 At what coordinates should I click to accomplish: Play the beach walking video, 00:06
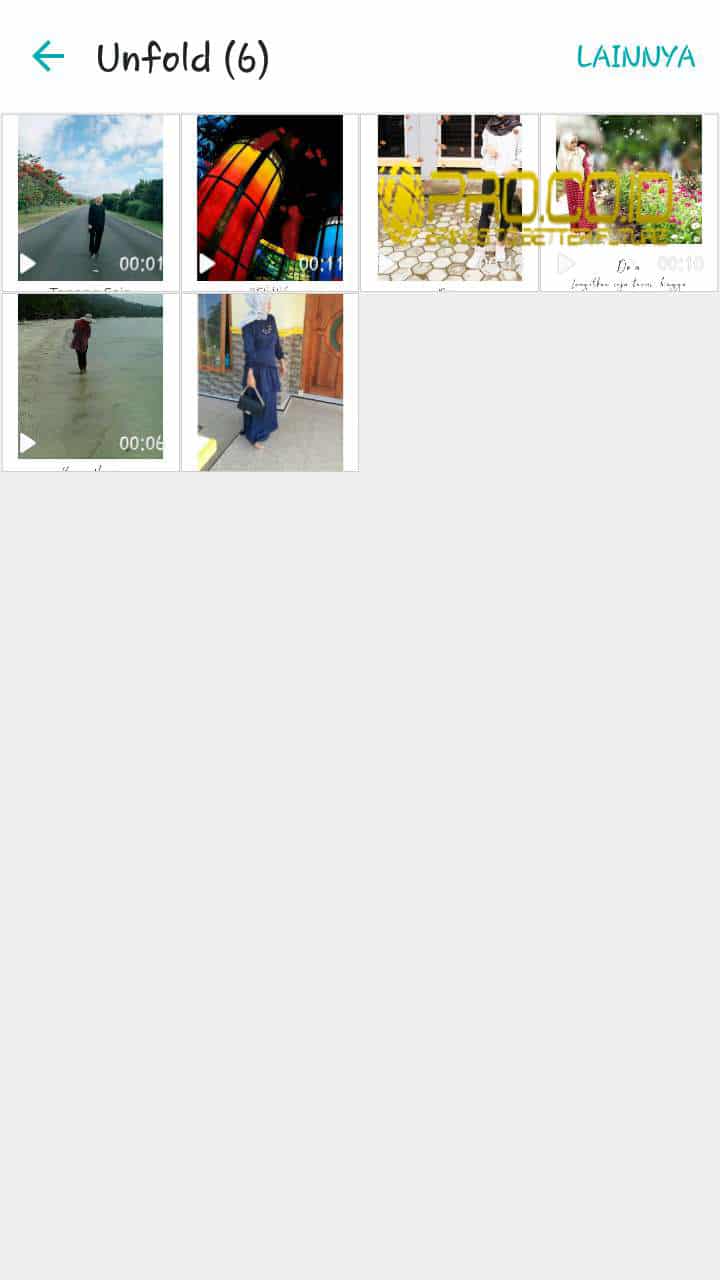click(x=91, y=381)
